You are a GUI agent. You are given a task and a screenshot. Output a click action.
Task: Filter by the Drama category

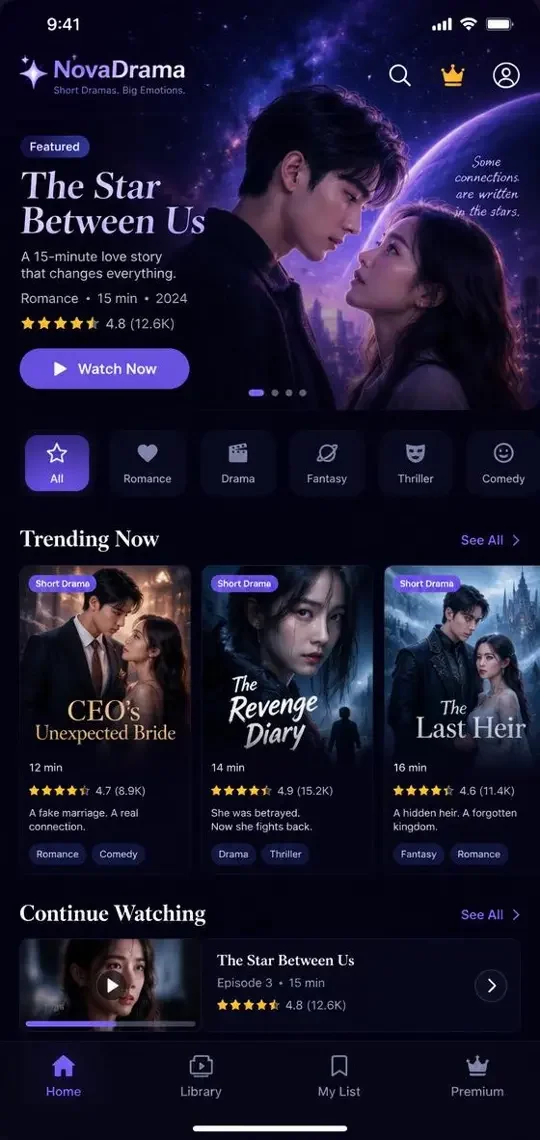(x=238, y=462)
